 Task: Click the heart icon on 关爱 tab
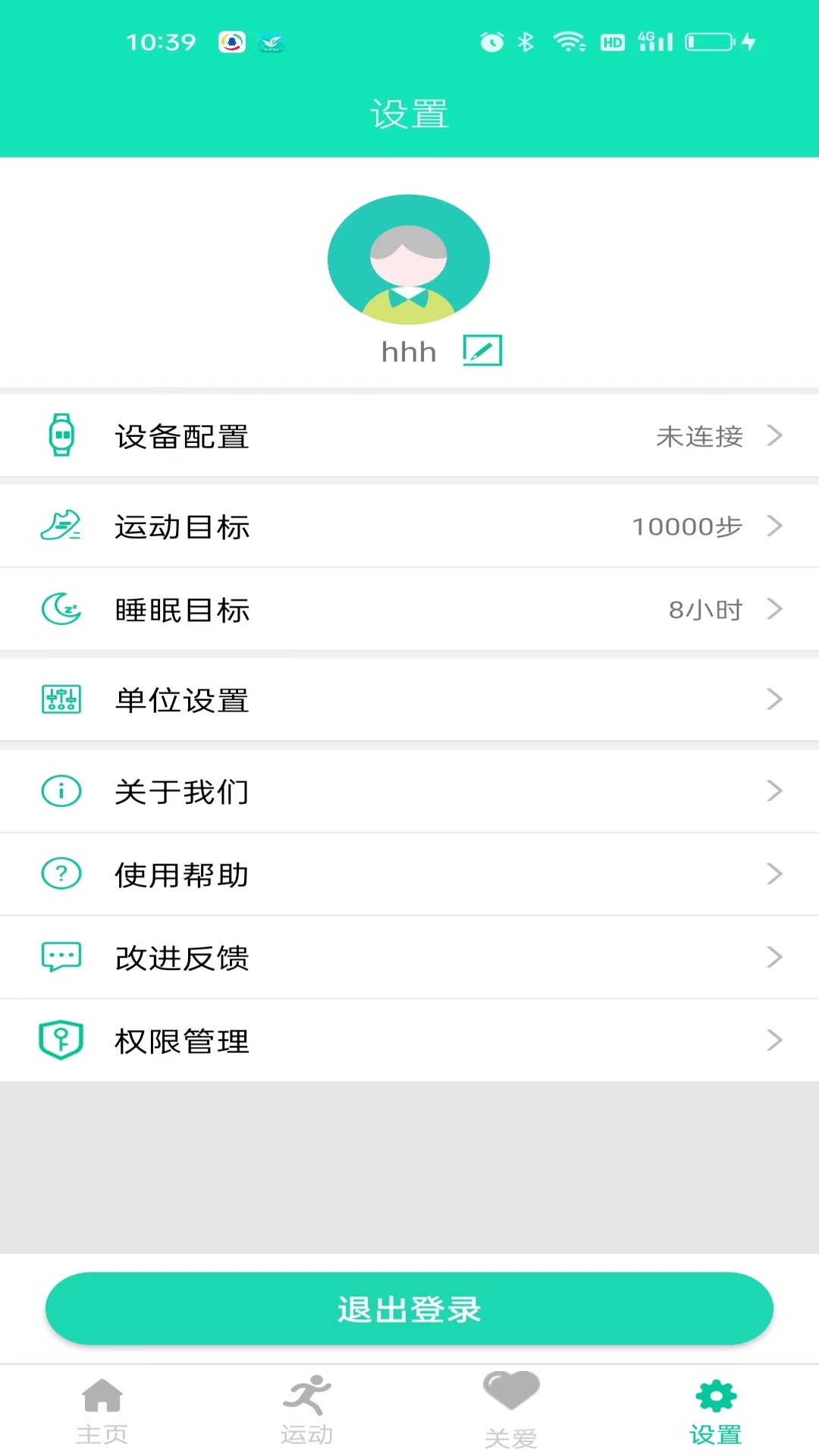pos(512,1392)
